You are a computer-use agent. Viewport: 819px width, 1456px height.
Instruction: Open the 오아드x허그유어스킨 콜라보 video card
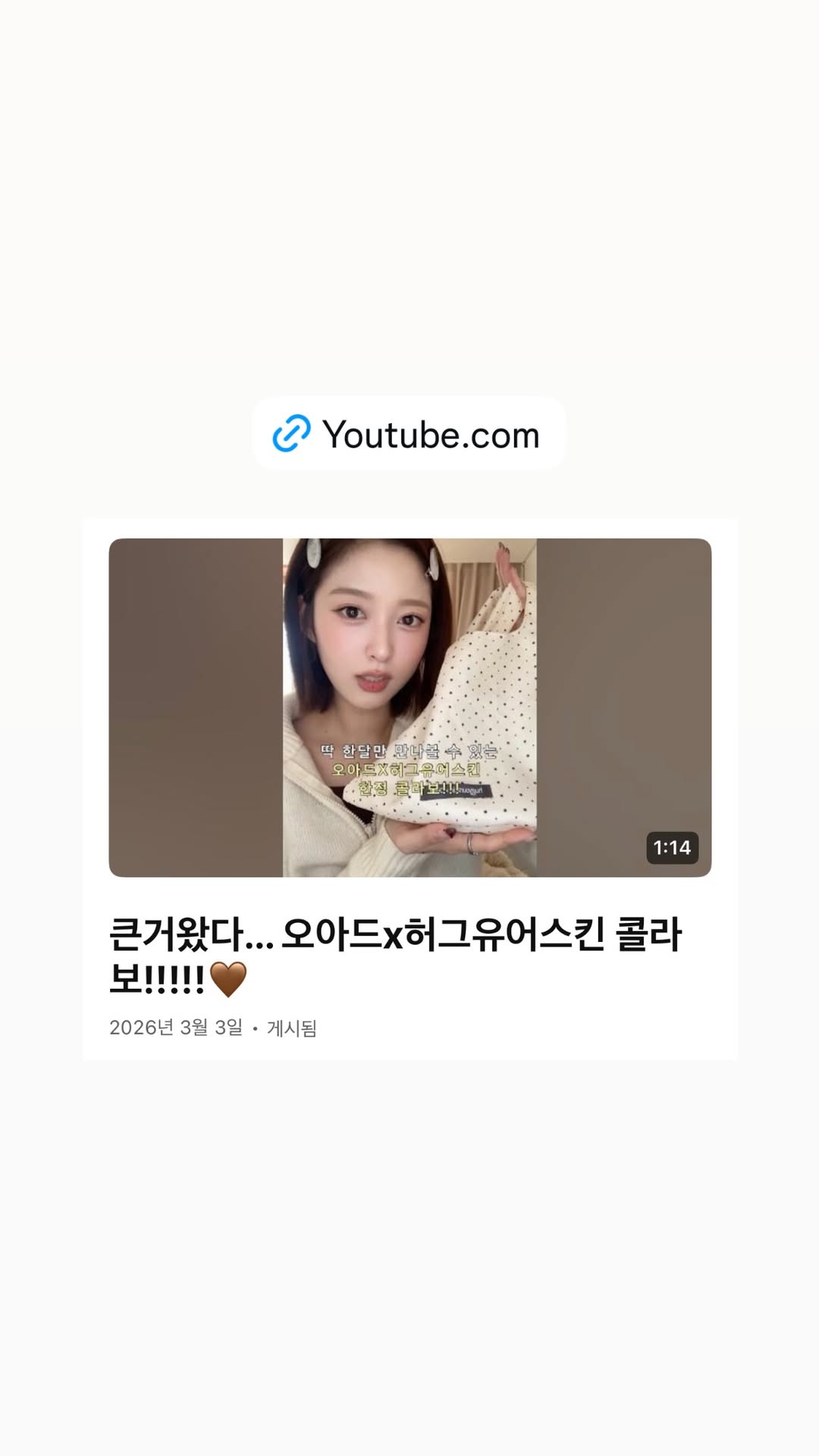409,789
